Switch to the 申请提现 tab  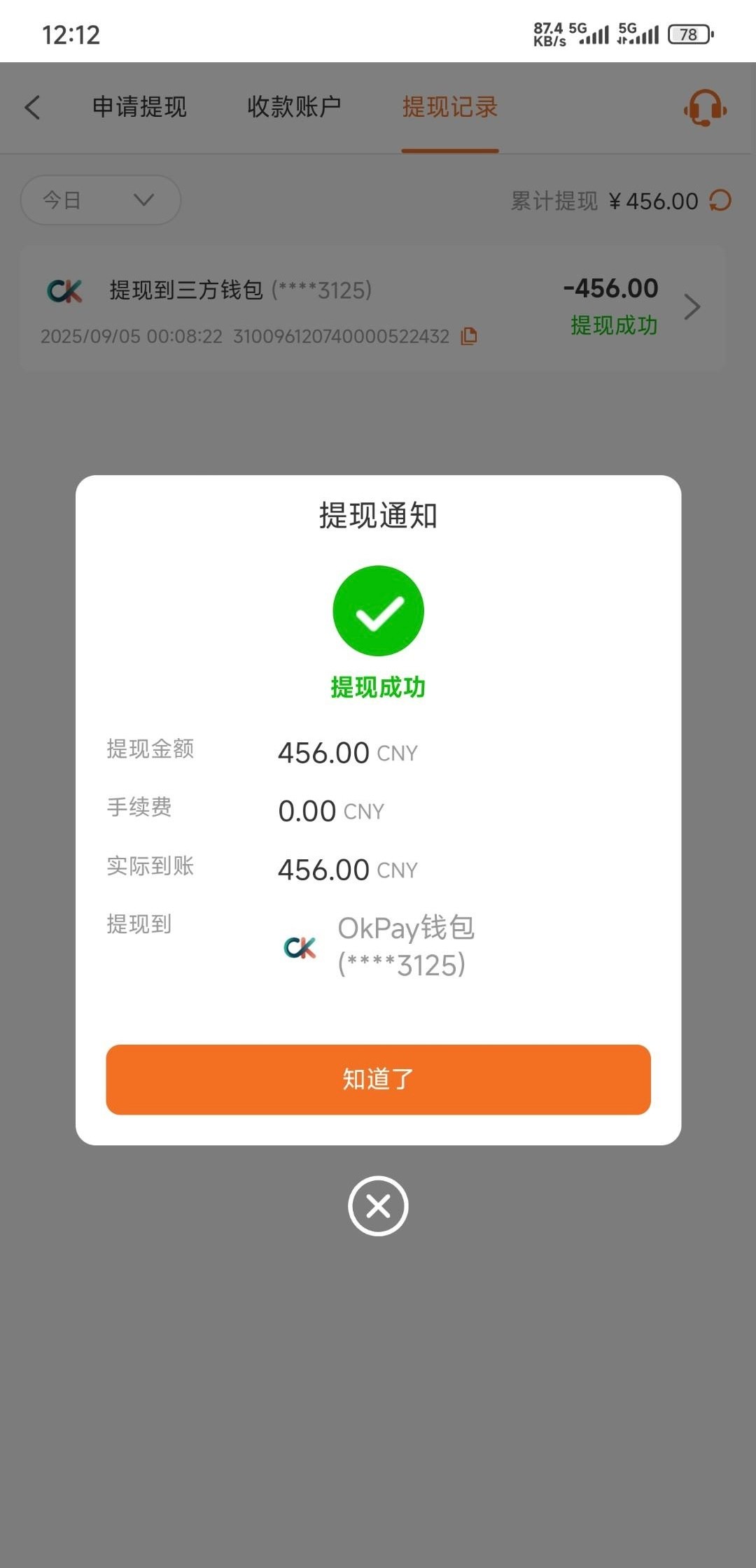[139, 107]
